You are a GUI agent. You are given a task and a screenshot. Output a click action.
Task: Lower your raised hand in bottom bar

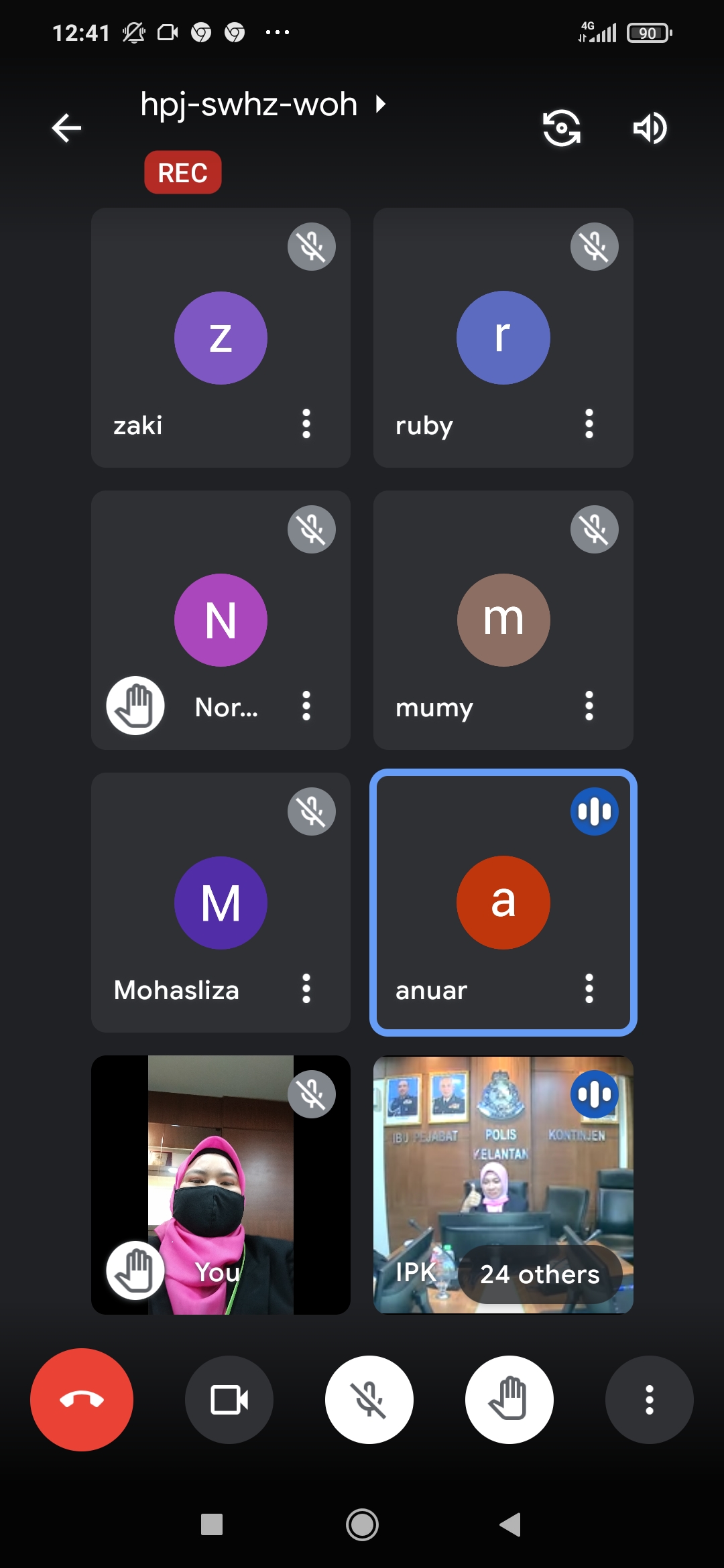509,1400
